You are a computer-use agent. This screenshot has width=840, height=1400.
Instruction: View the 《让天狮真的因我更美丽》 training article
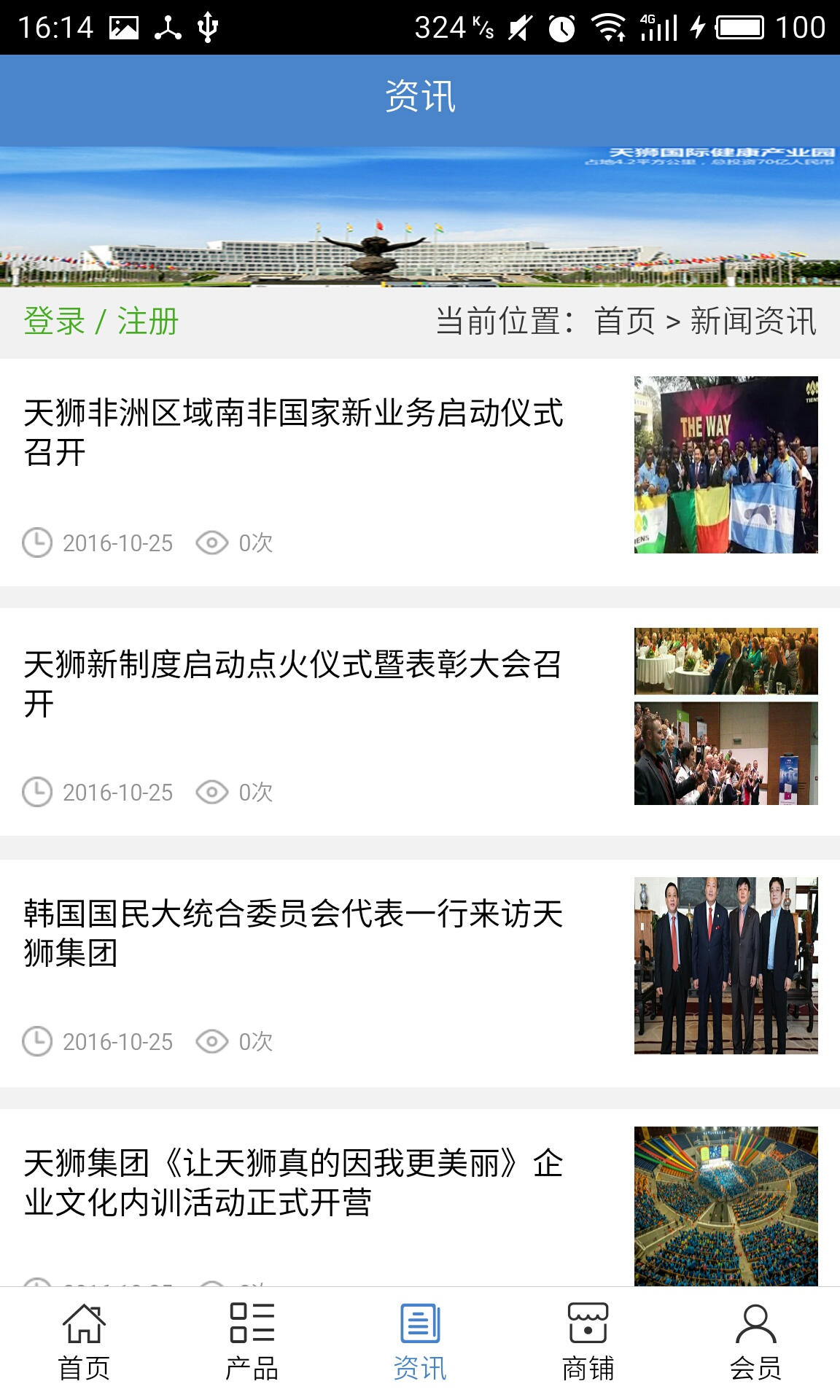293,1182
